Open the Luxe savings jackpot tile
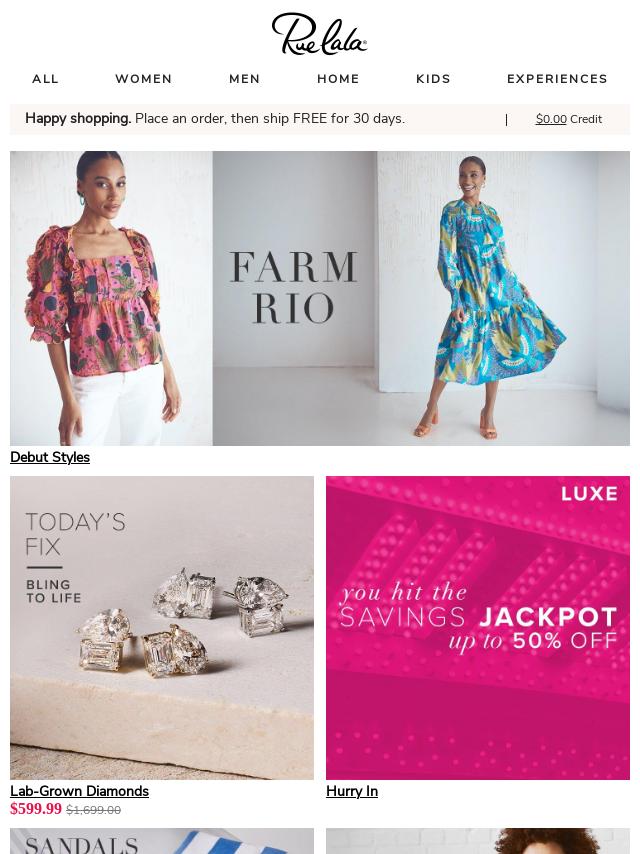Viewport: 640px width, 854px height. pyautogui.click(x=478, y=627)
